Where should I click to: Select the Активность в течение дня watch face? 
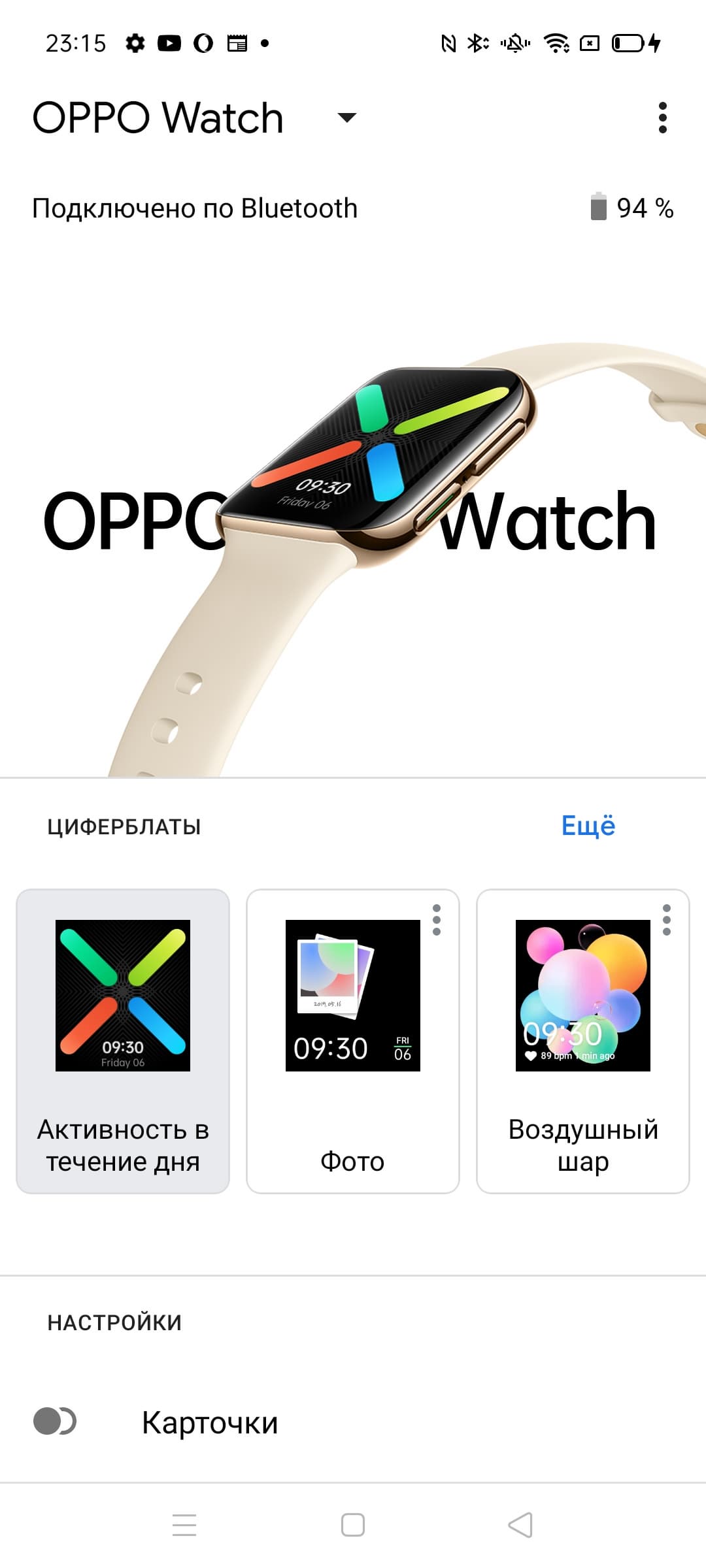click(123, 1041)
